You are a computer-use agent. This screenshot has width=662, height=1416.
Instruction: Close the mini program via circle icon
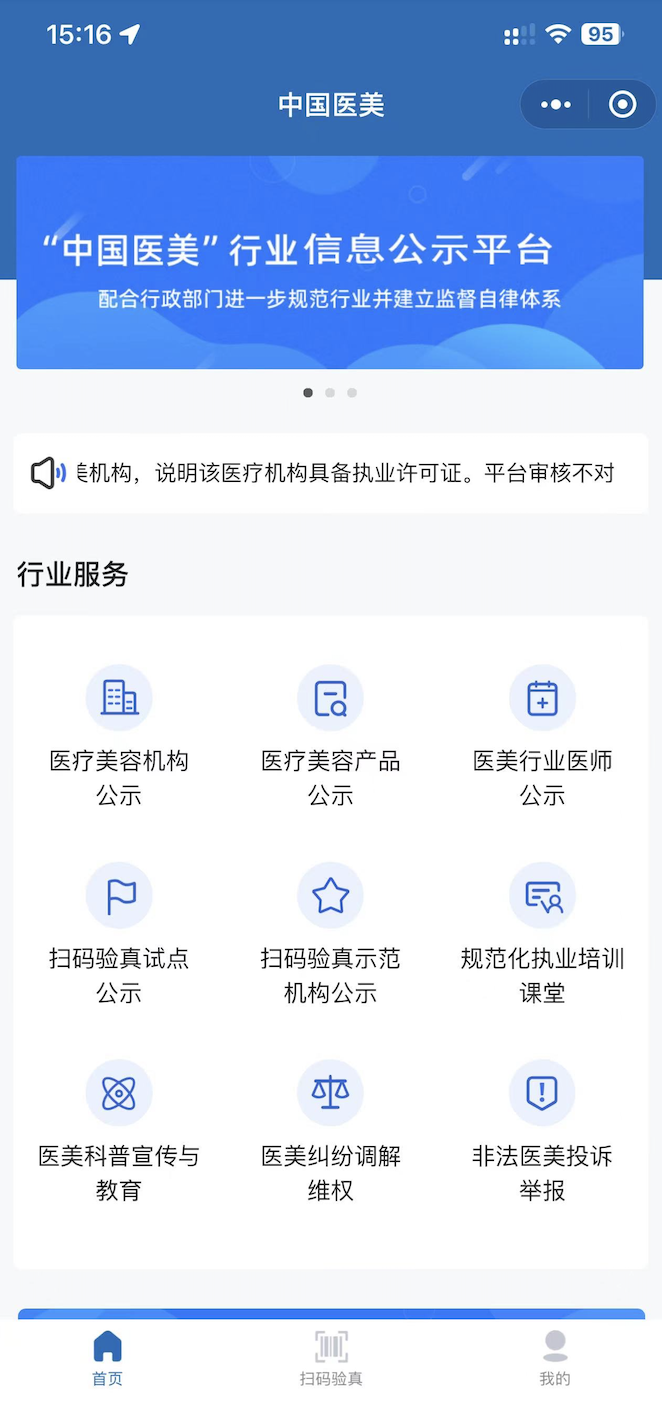622,104
